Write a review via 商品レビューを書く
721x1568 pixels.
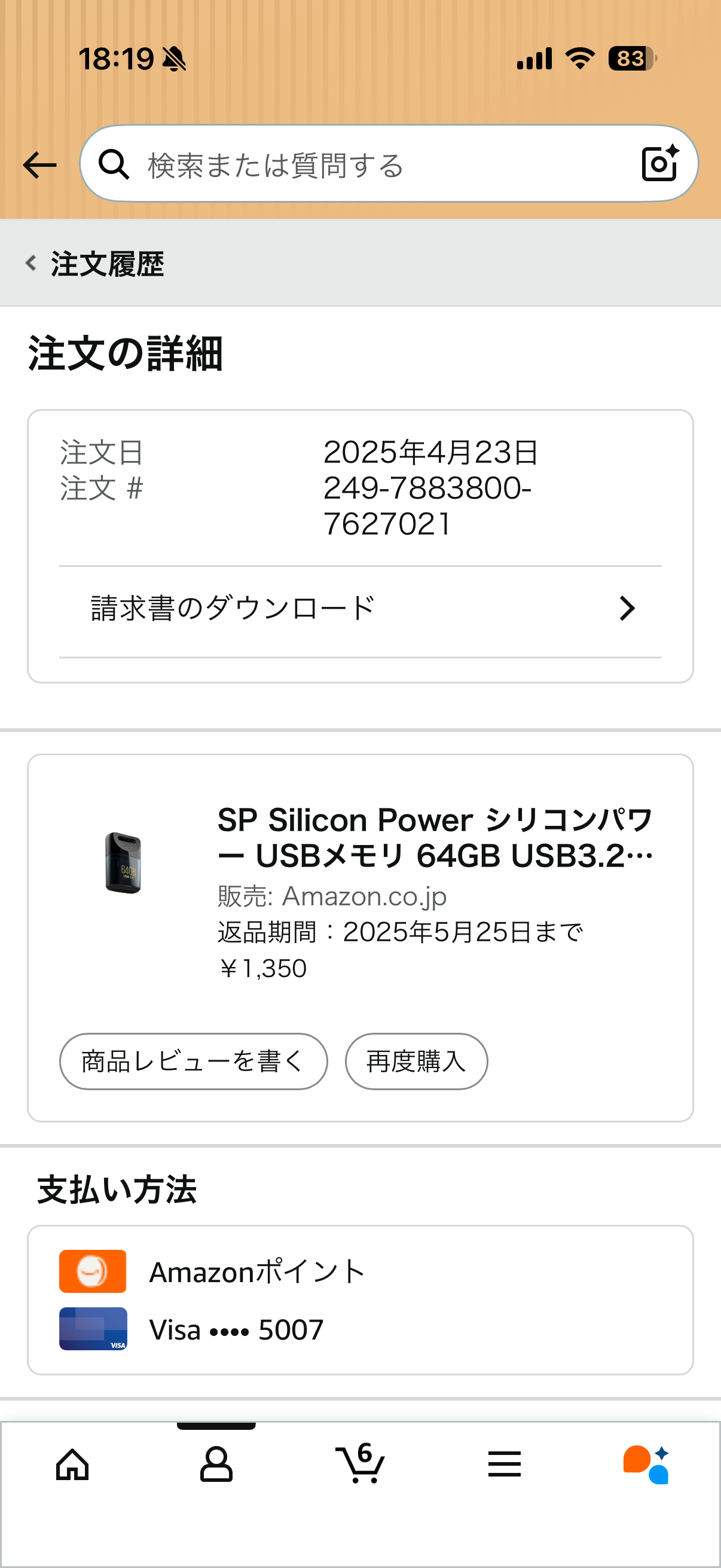tap(193, 1061)
